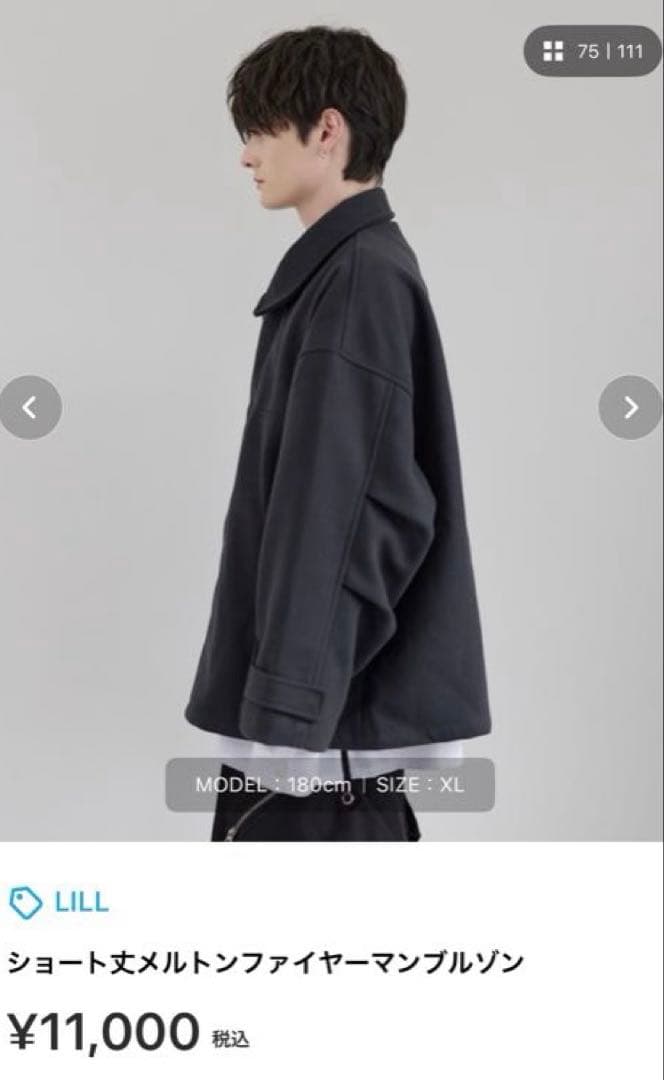
Task: Open the LILL brand page
Action: pyautogui.click(x=59, y=902)
